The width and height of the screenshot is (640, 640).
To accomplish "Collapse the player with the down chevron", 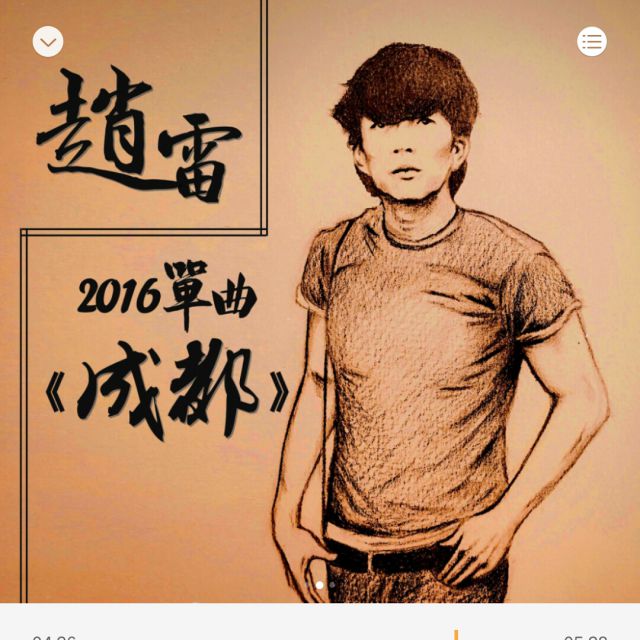I will pos(48,41).
